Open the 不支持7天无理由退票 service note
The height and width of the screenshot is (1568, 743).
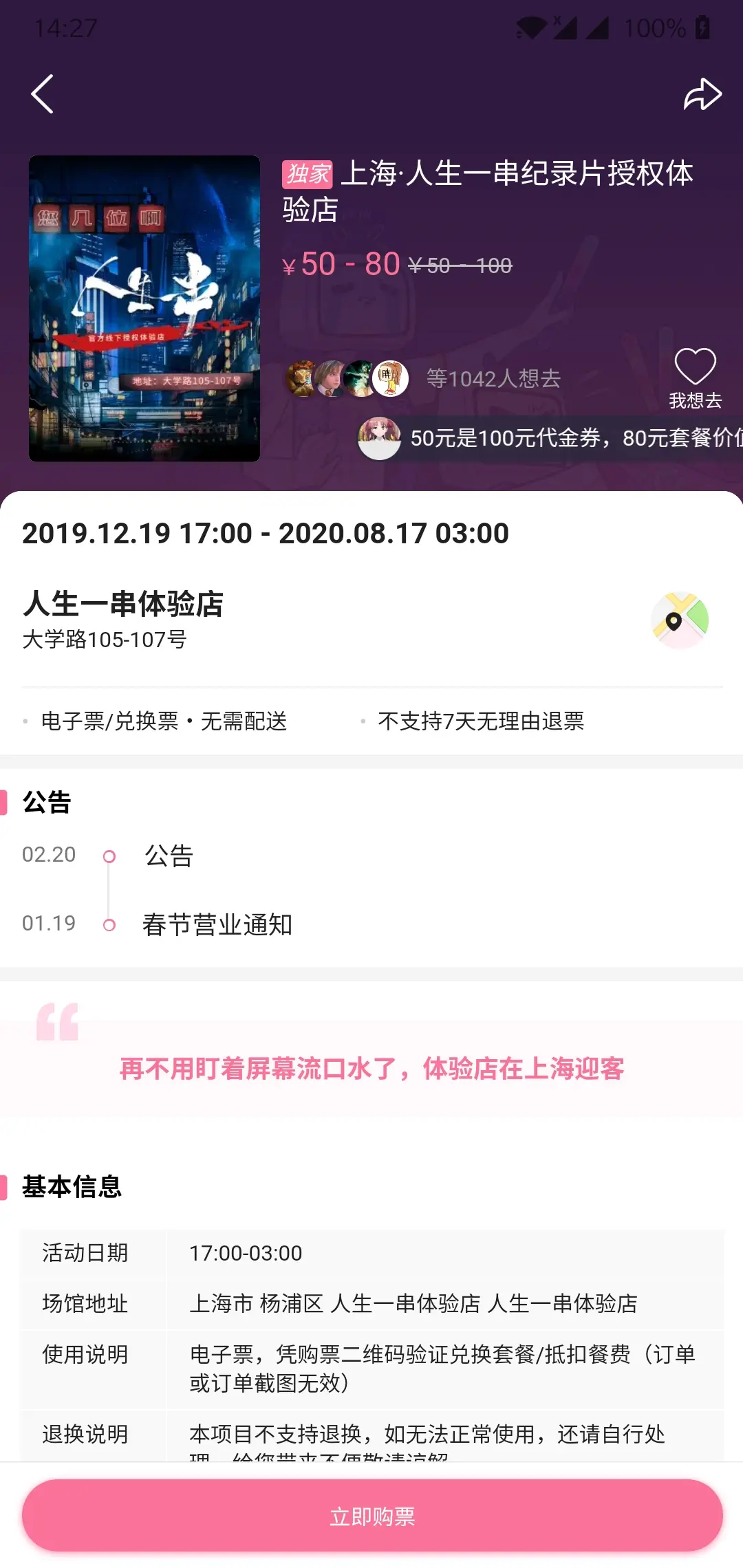[480, 721]
